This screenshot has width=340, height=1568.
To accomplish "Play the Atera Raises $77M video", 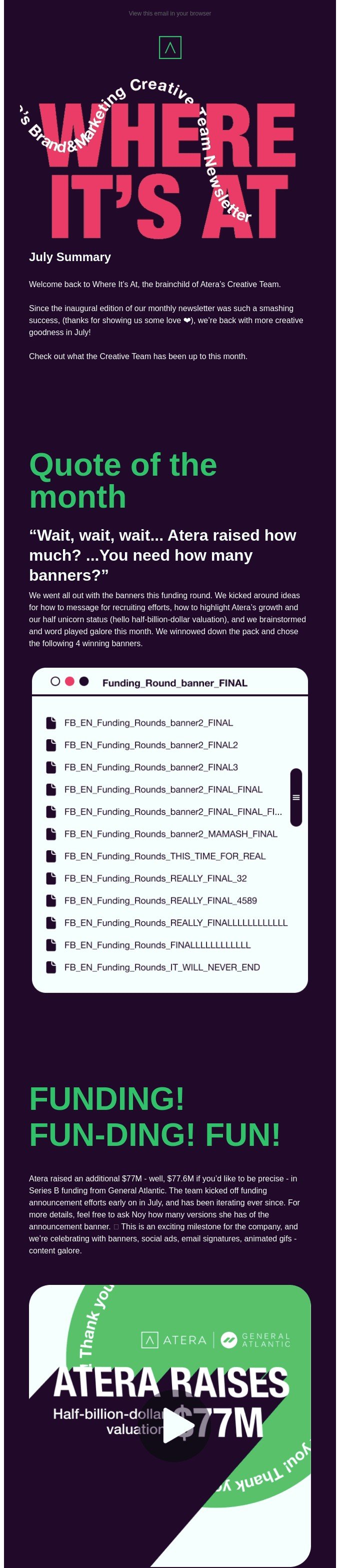I will (x=175, y=1426).
